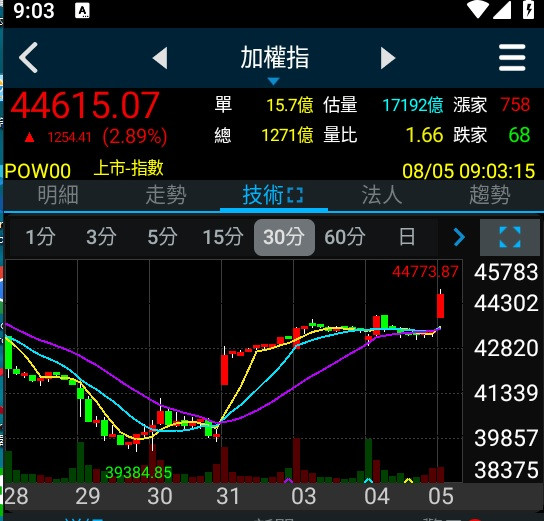Select the 5分 chart interval
Image resolution: width=544 pixels, height=521 pixels.
click(162, 237)
